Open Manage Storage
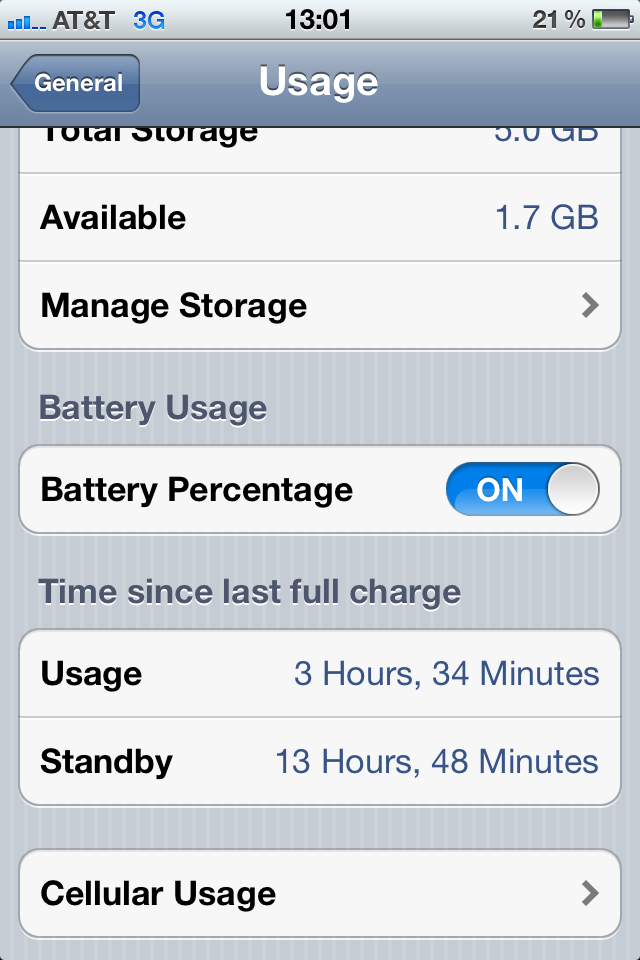Screen dimensions: 640x960 [x=320, y=306]
